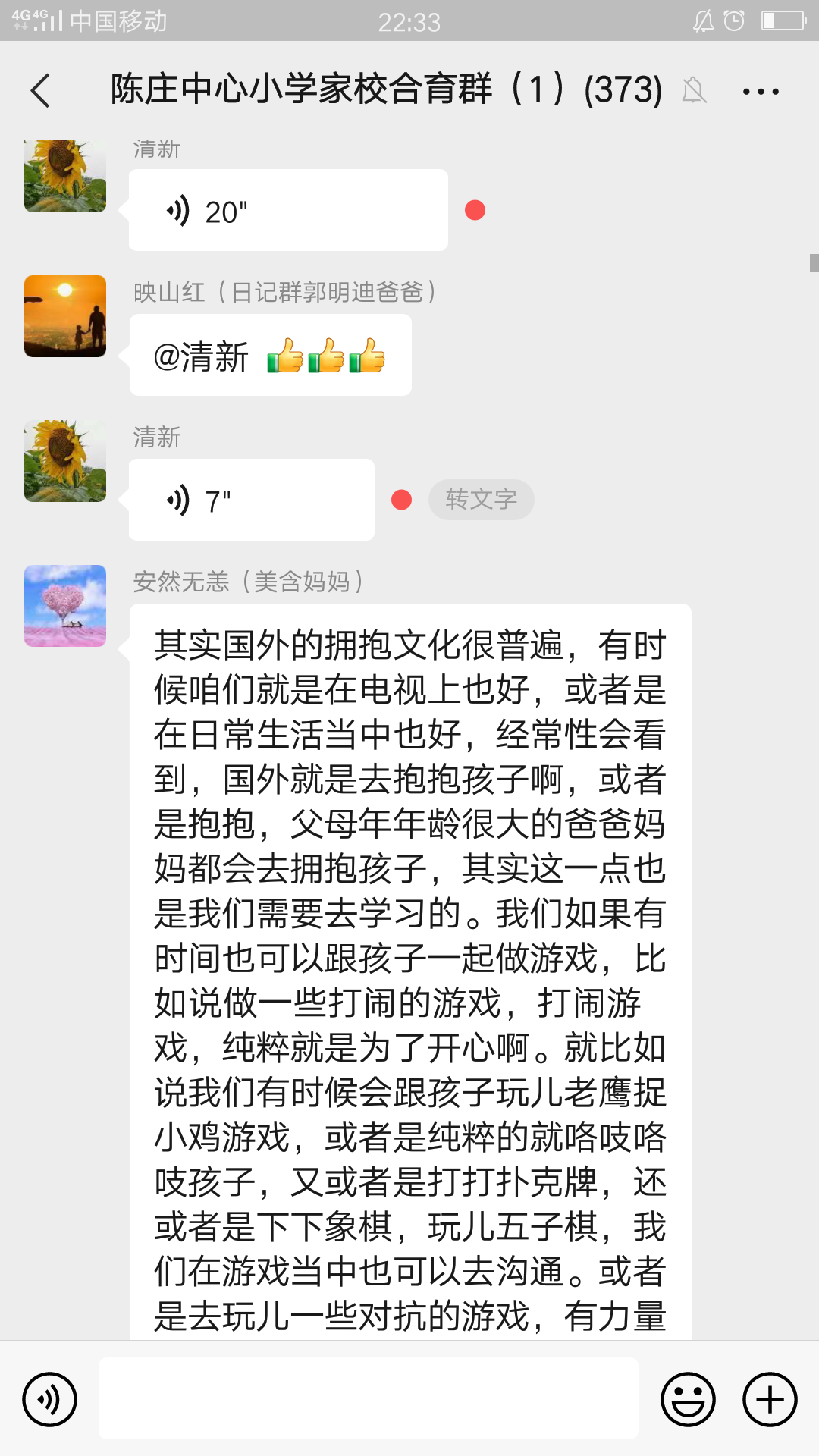Tap the red unread dot on the top voice message
819x1456 pixels.
click(474, 209)
